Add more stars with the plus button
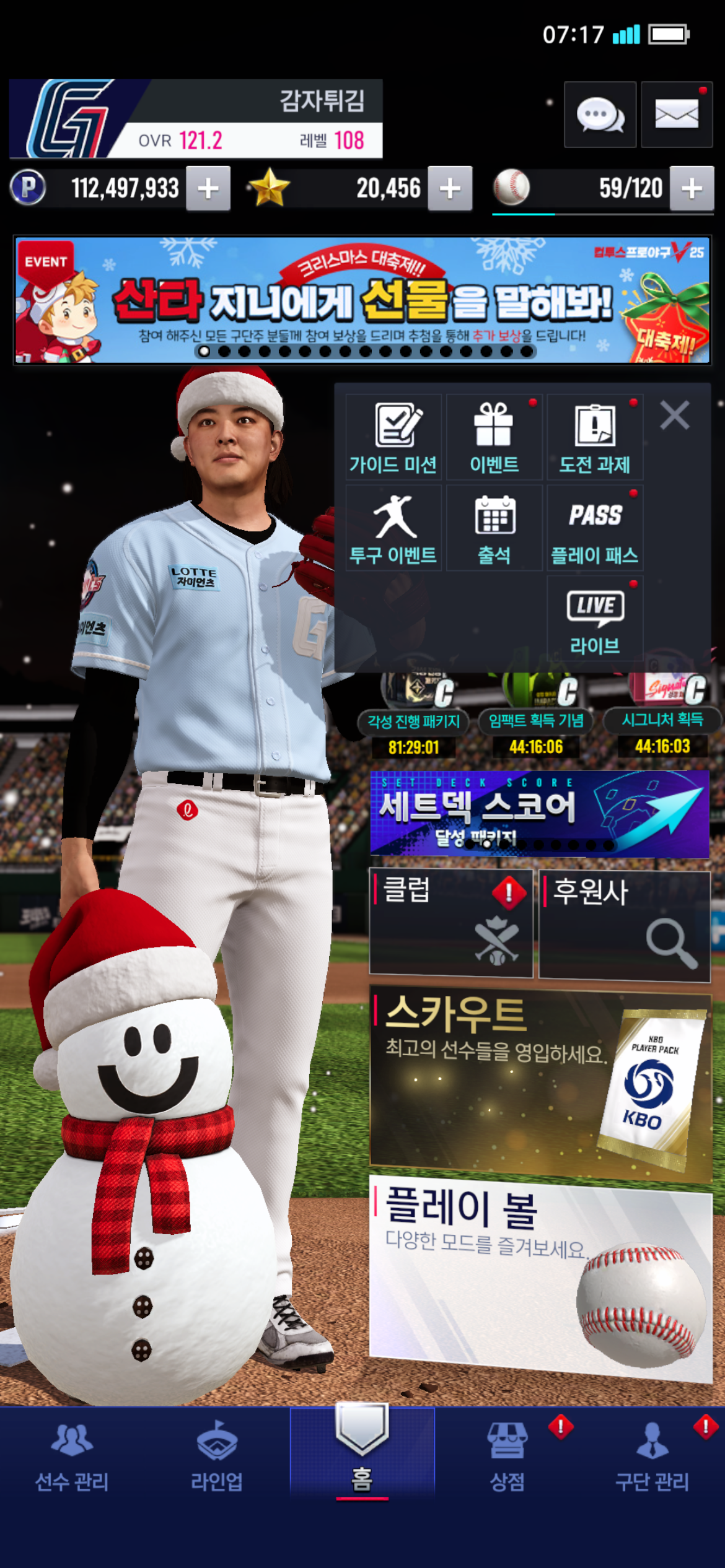Screen dimensions: 725x1568 450,188
